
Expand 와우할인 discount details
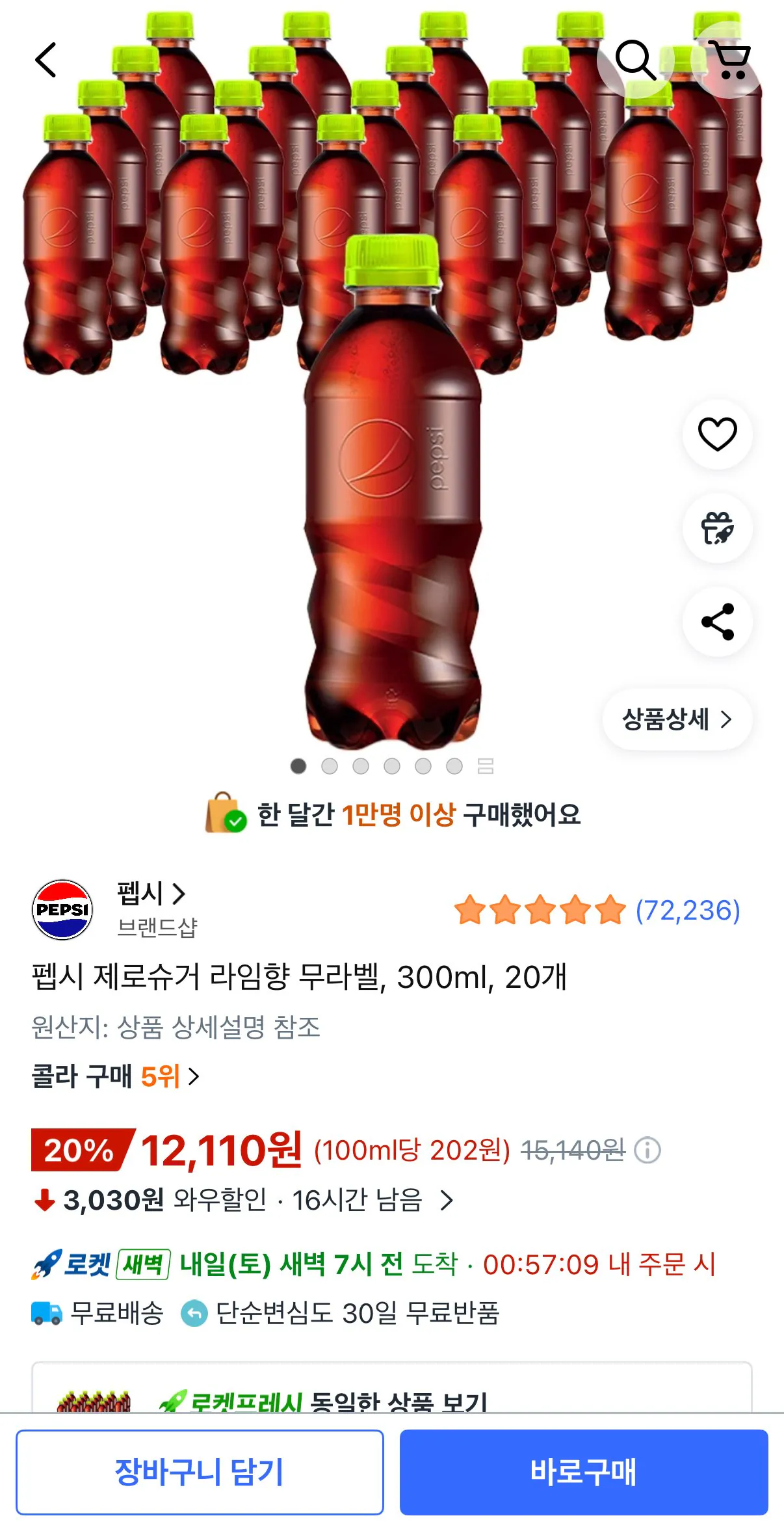click(x=448, y=1200)
